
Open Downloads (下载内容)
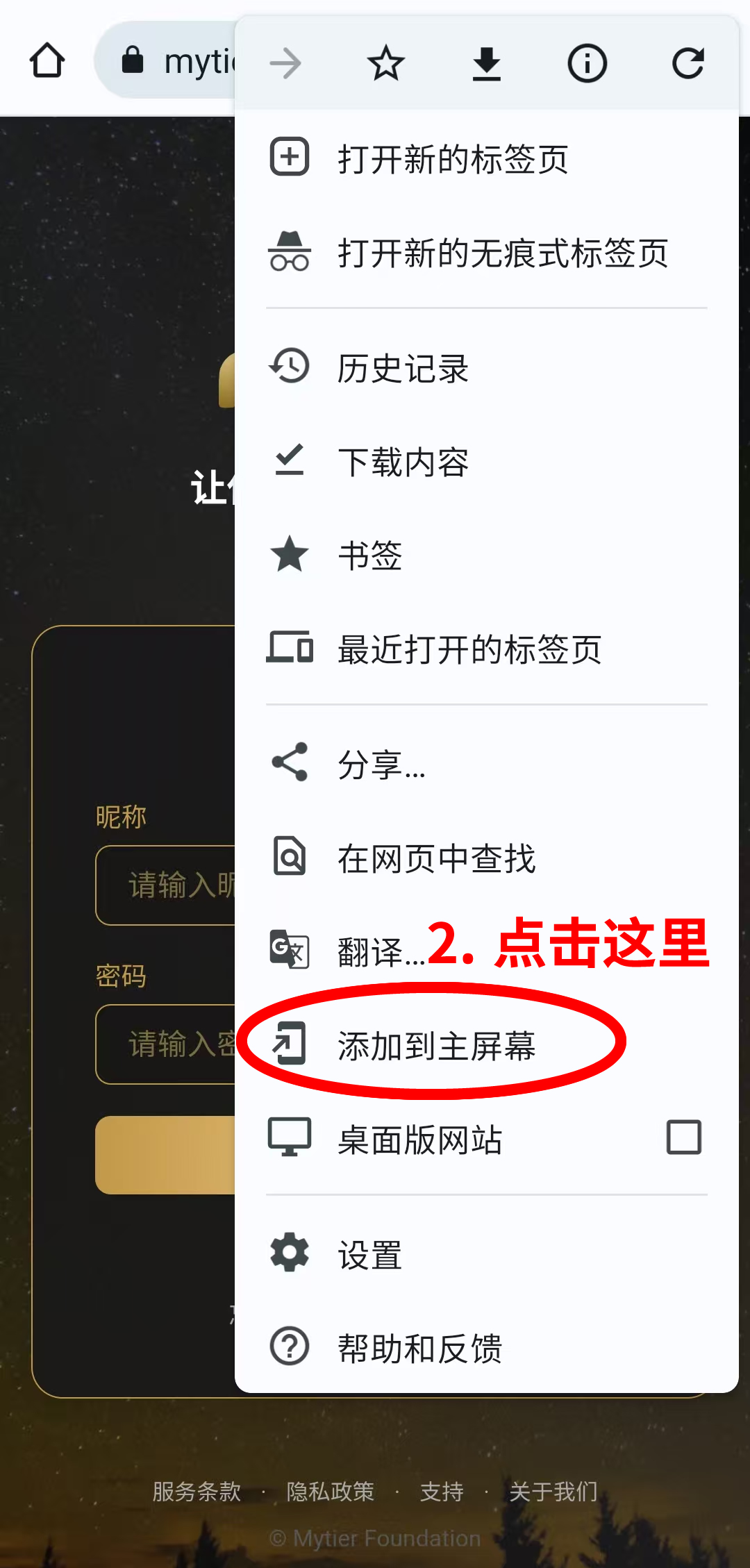pyautogui.click(x=403, y=462)
